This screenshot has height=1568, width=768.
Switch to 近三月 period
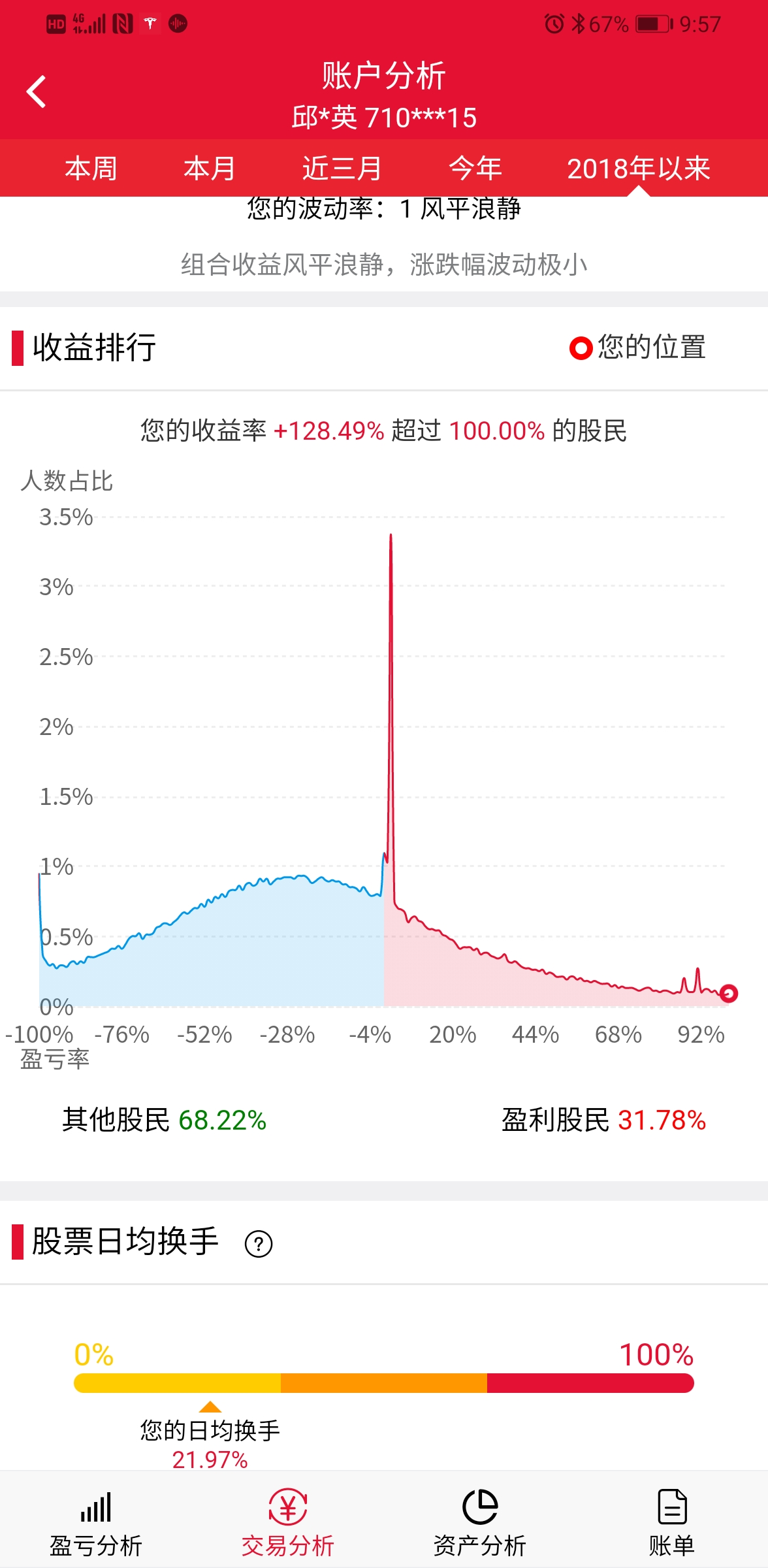click(342, 169)
